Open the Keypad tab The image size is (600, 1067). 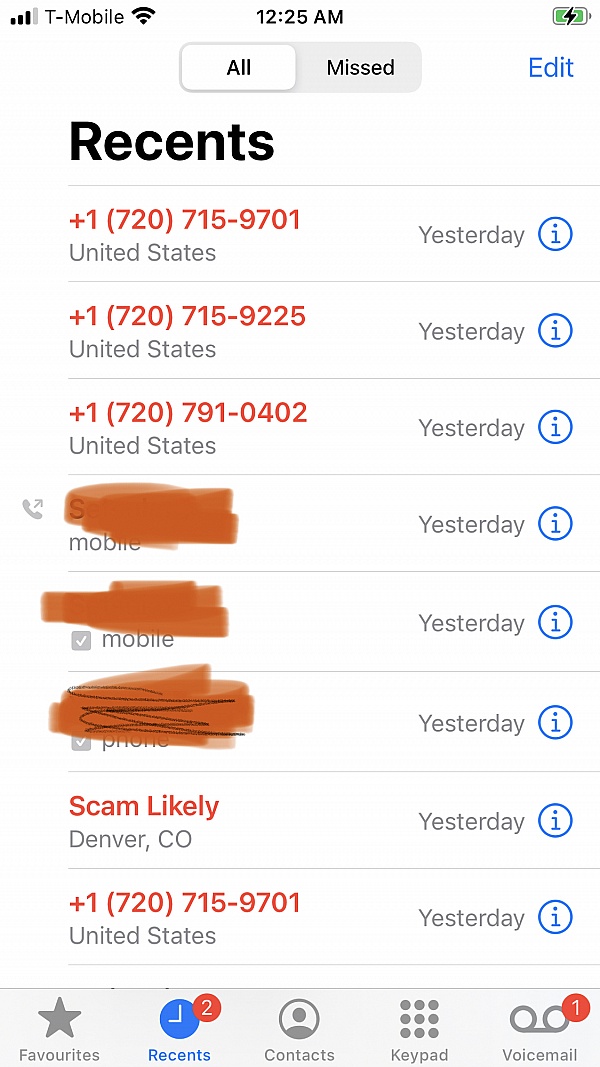[x=419, y=1028]
